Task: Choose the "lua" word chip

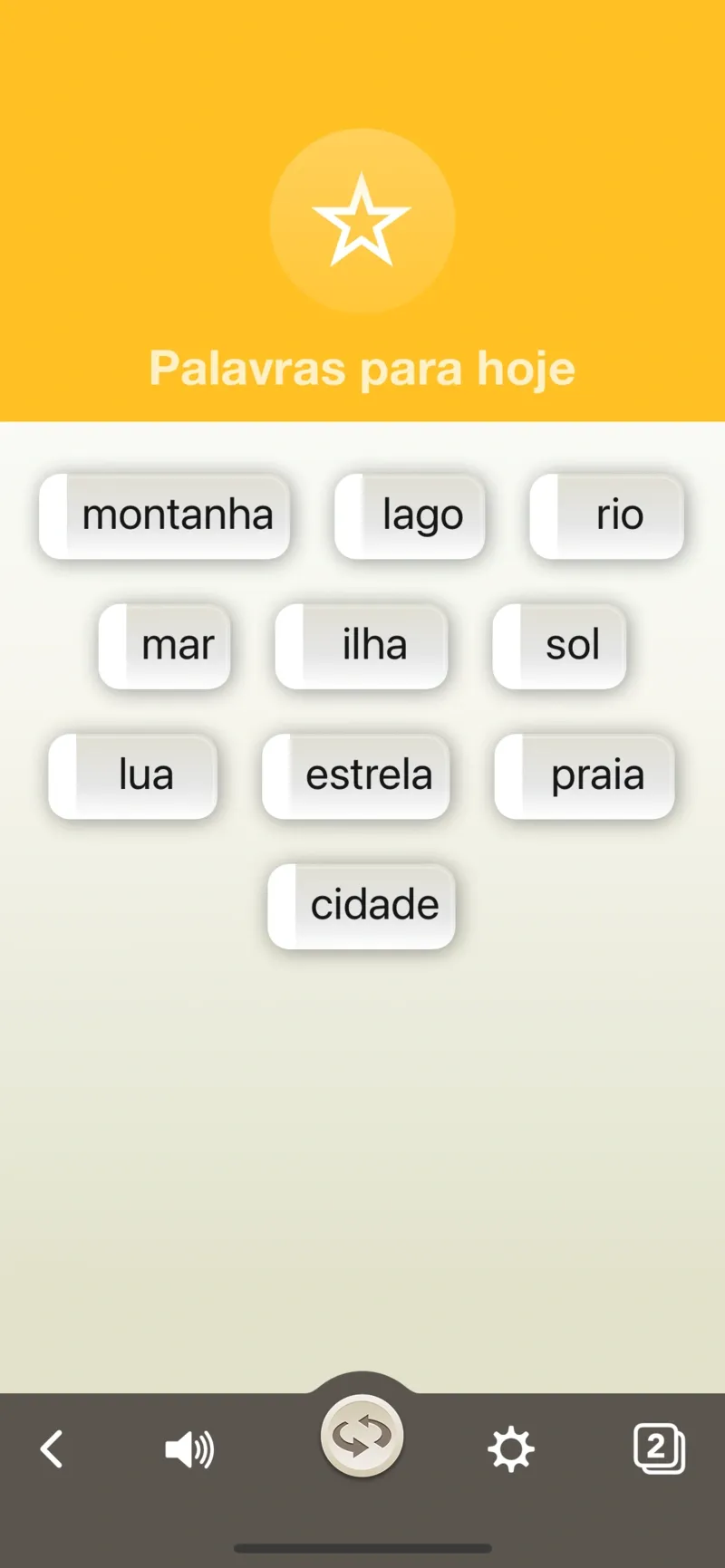Action: (133, 776)
